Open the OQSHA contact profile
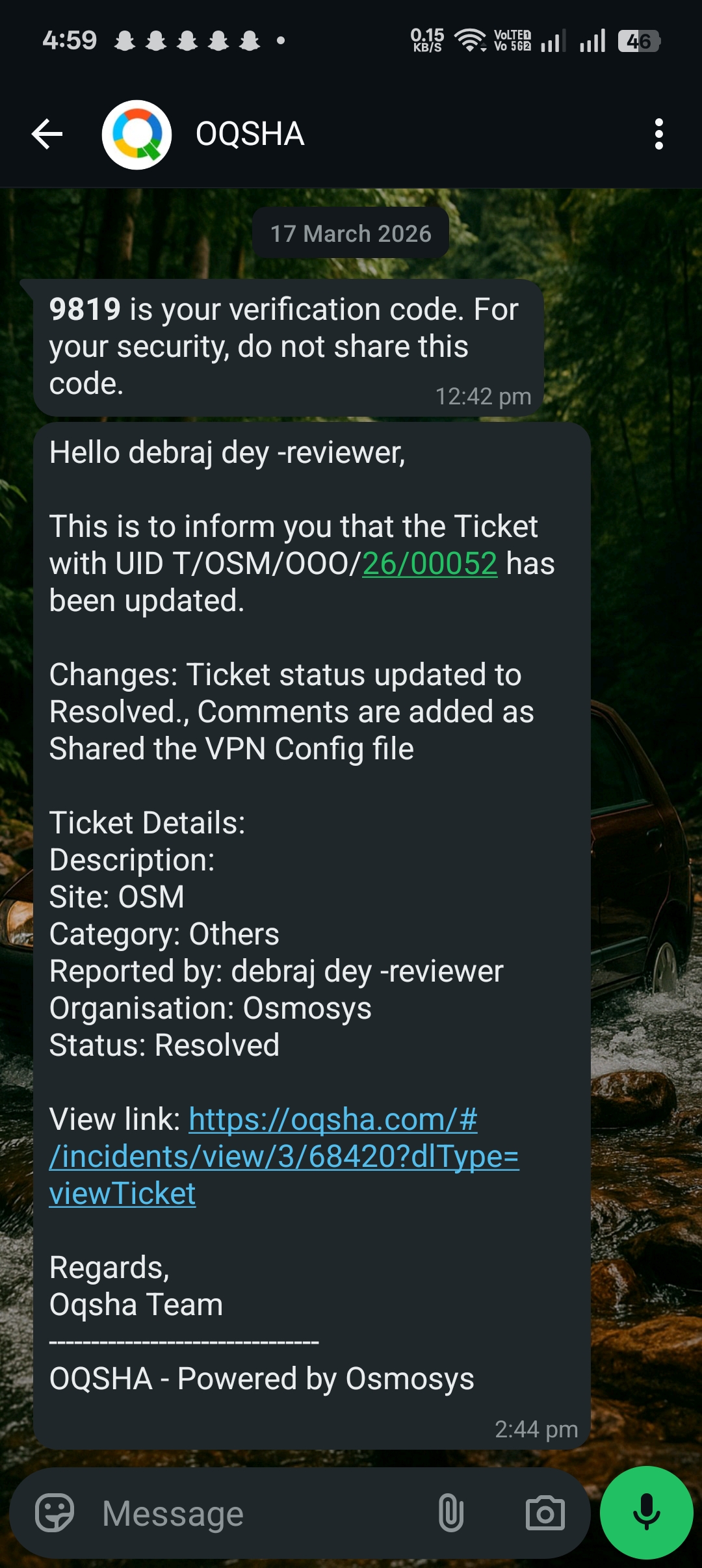The image size is (702, 1568). coord(250,135)
